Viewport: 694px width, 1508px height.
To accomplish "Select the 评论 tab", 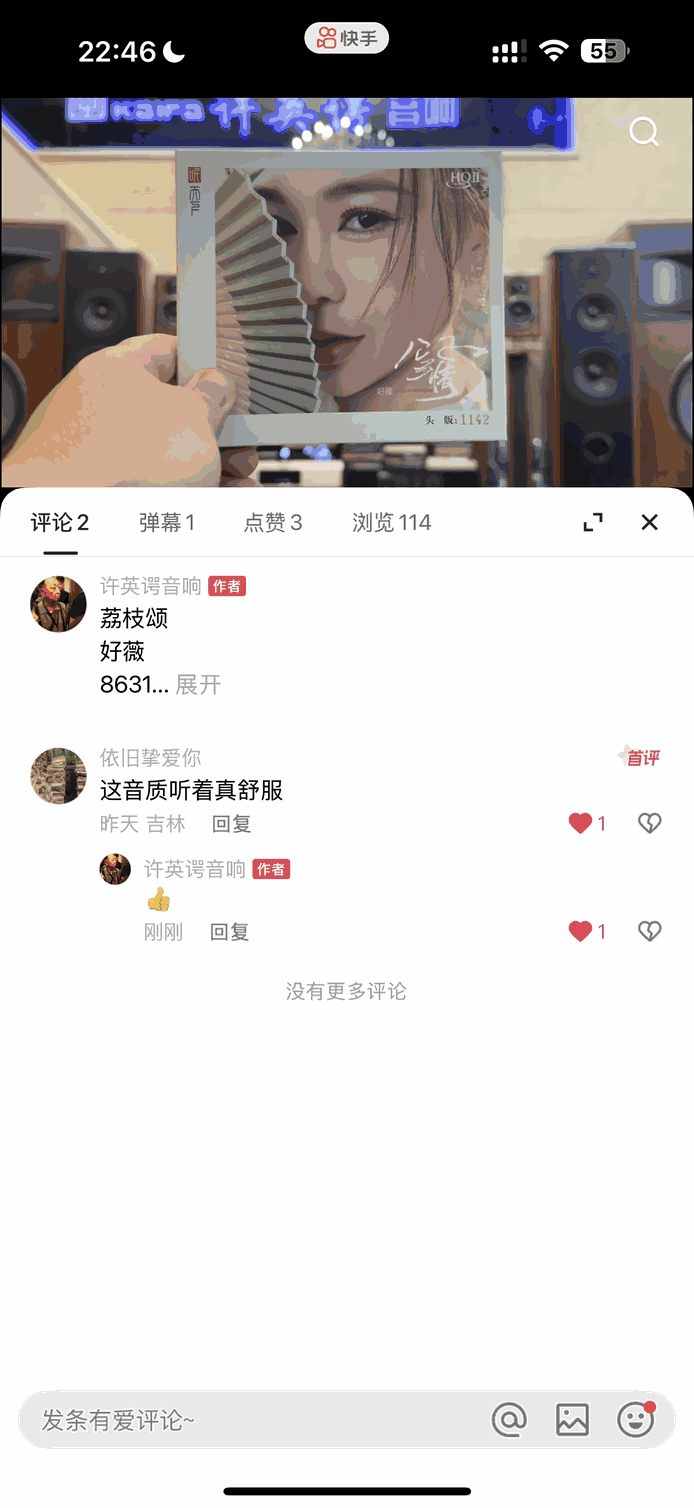I will tap(60, 522).
